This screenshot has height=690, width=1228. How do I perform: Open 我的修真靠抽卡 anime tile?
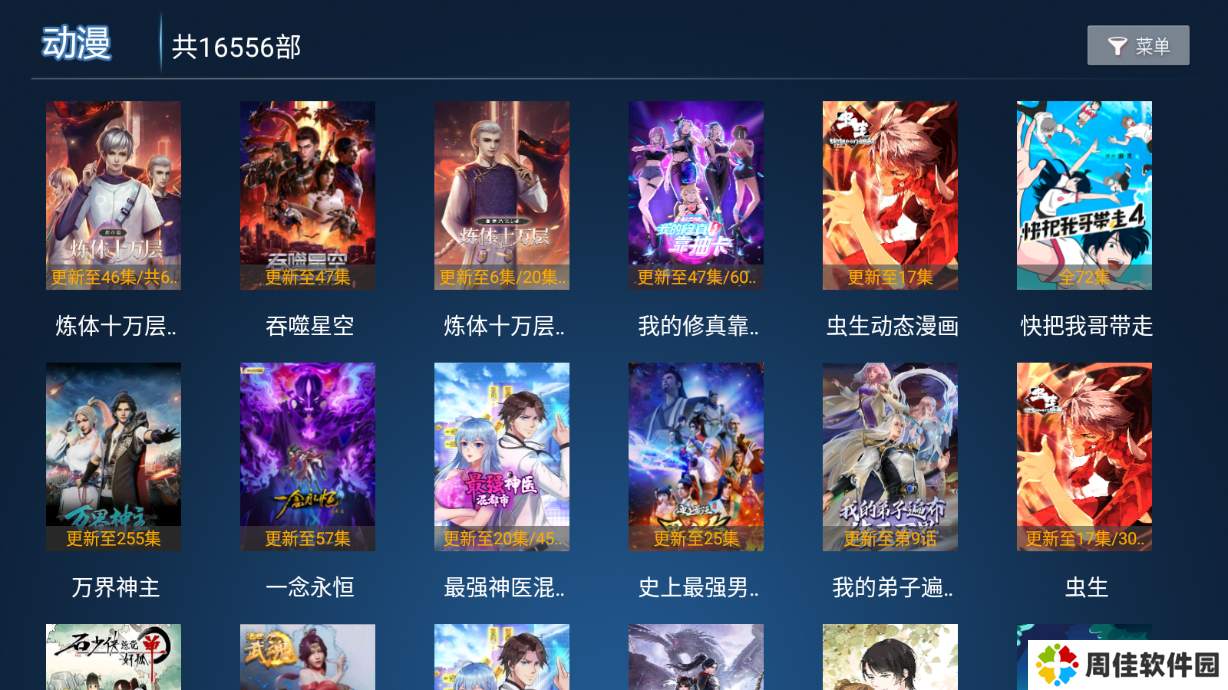tap(695, 195)
